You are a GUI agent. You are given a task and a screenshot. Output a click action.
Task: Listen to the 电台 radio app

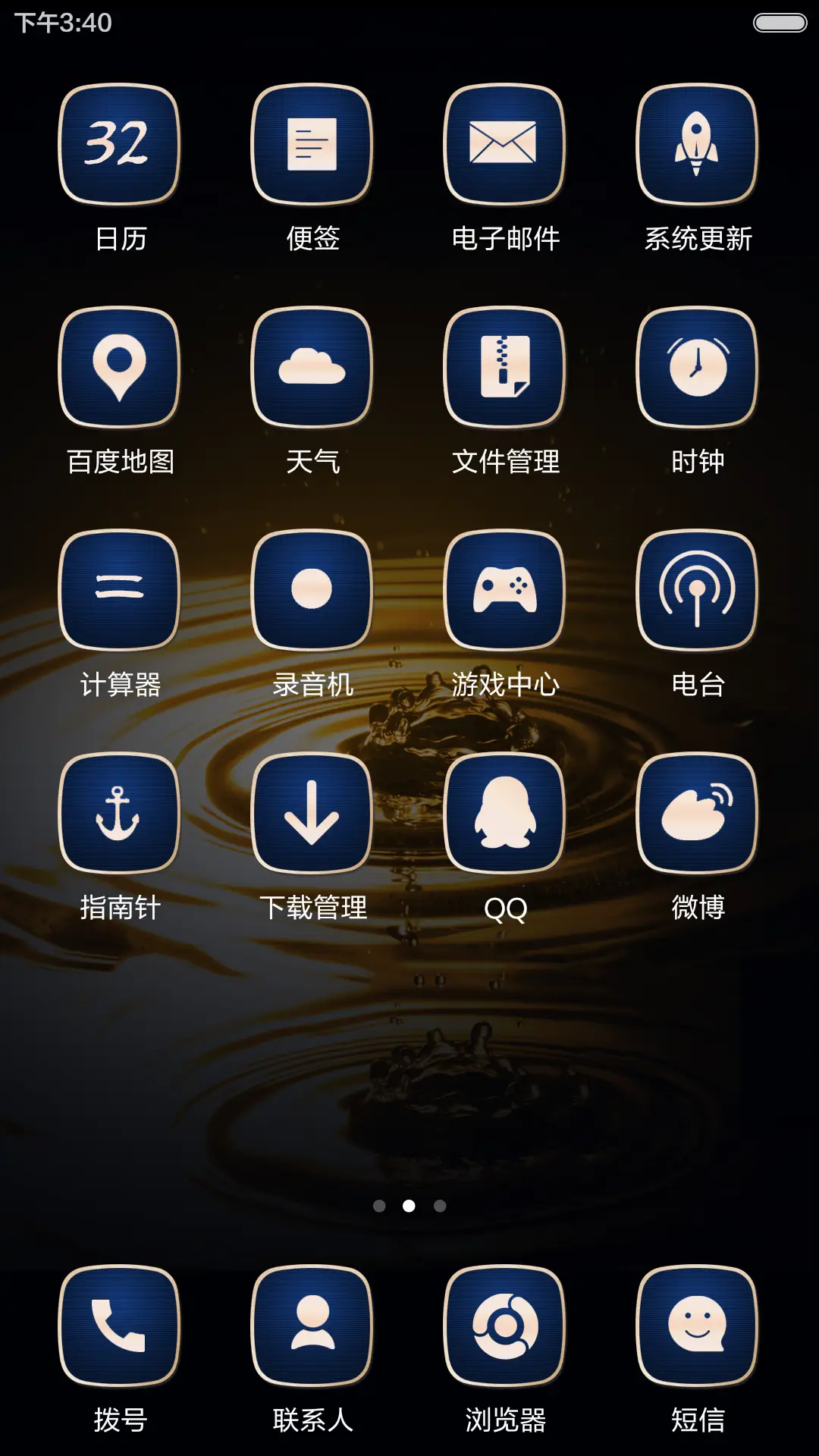tap(696, 590)
